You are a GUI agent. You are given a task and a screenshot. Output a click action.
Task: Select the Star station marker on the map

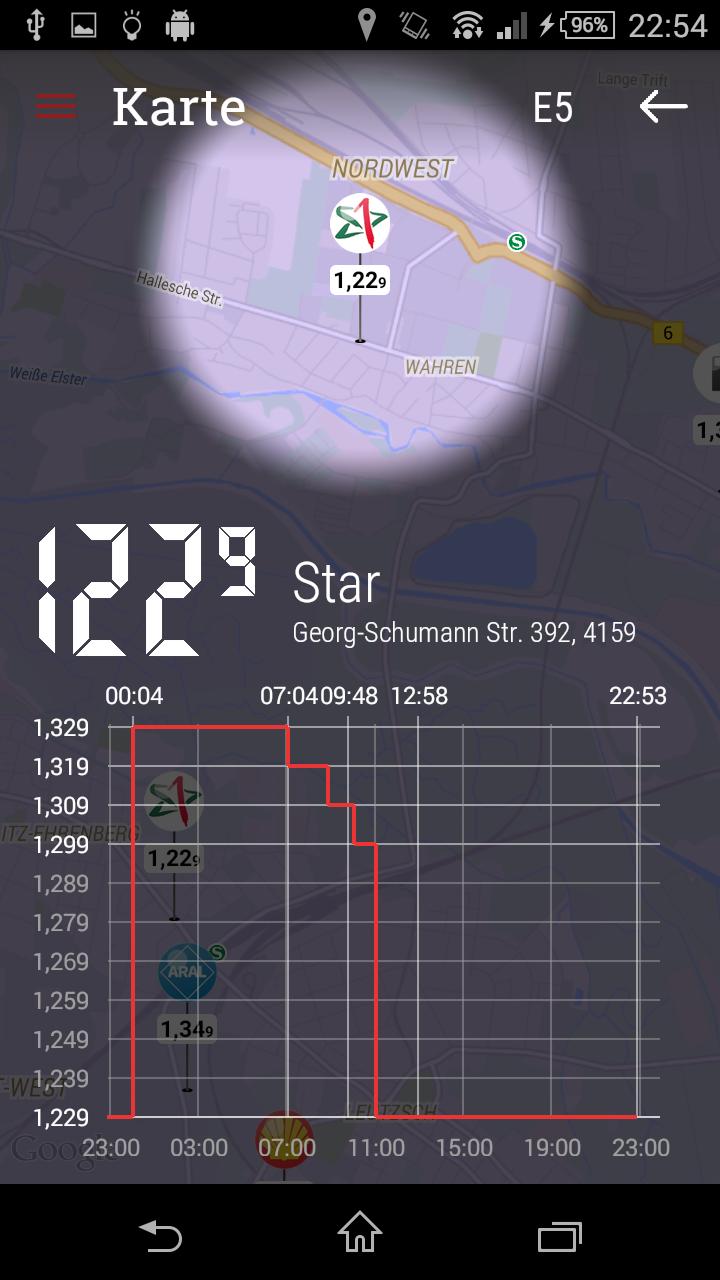[x=360, y=224]
